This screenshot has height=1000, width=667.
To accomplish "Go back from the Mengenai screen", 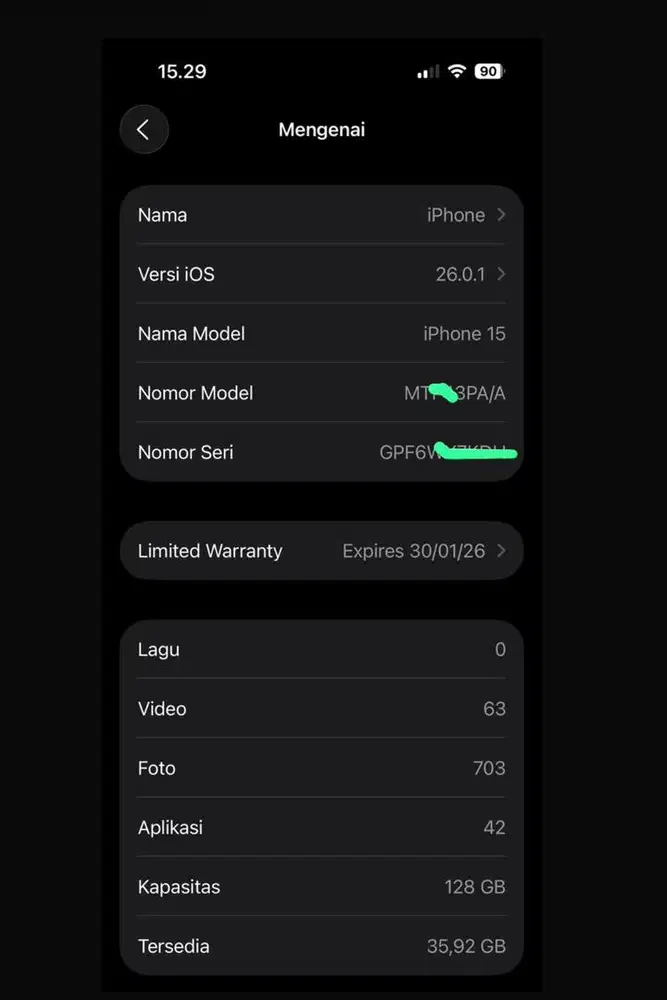I will click(x=144, y=130).
